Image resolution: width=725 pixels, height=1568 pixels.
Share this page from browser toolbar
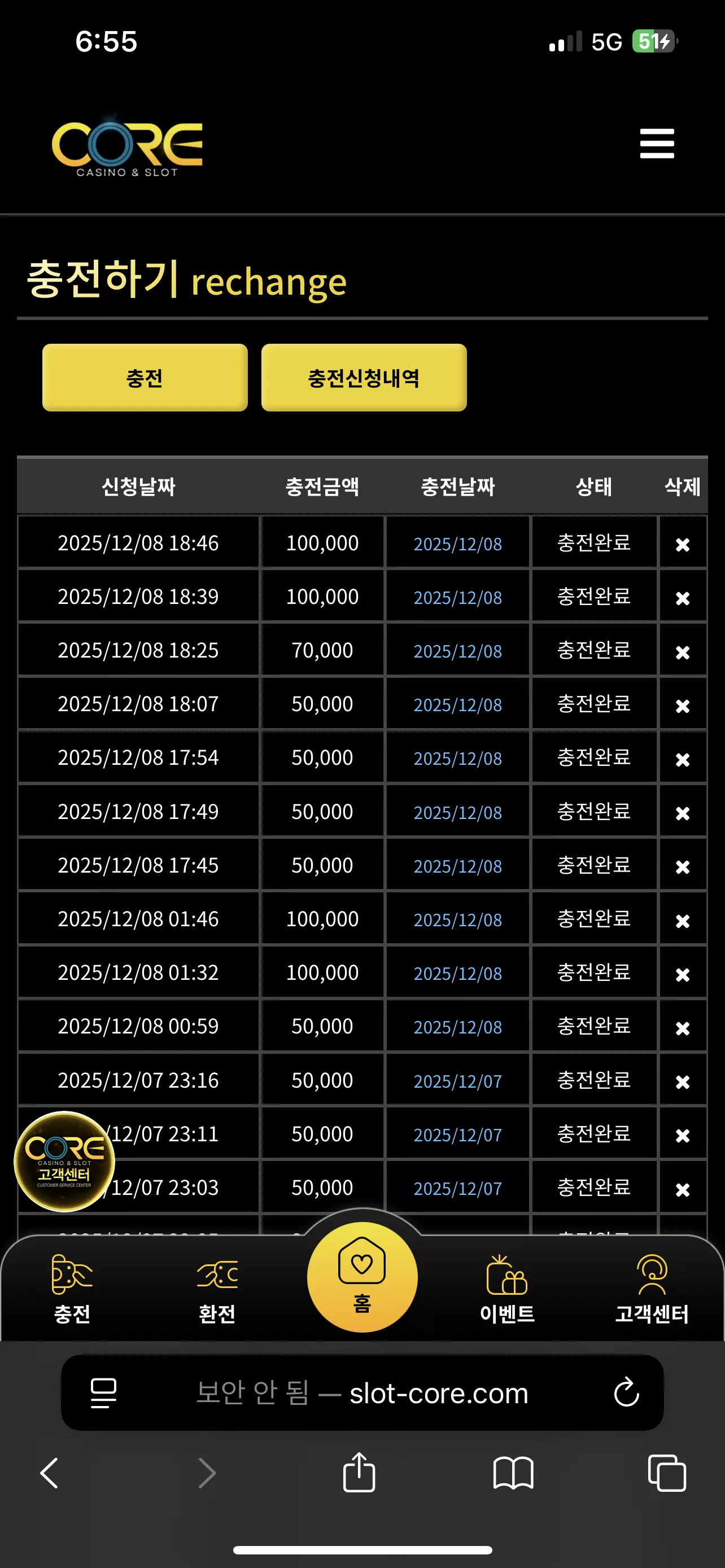click(359, 1472)
